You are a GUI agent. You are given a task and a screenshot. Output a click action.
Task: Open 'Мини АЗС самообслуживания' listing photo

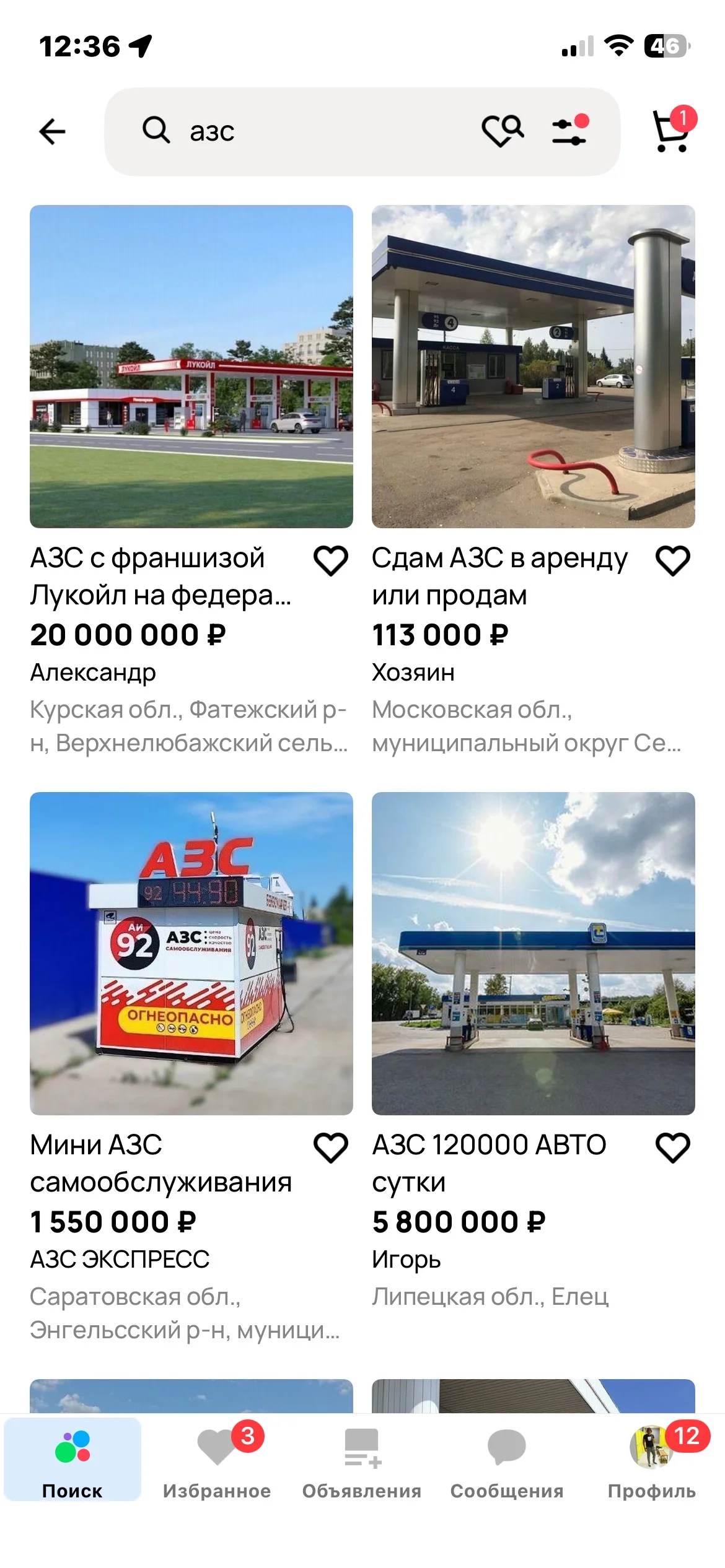191,954
